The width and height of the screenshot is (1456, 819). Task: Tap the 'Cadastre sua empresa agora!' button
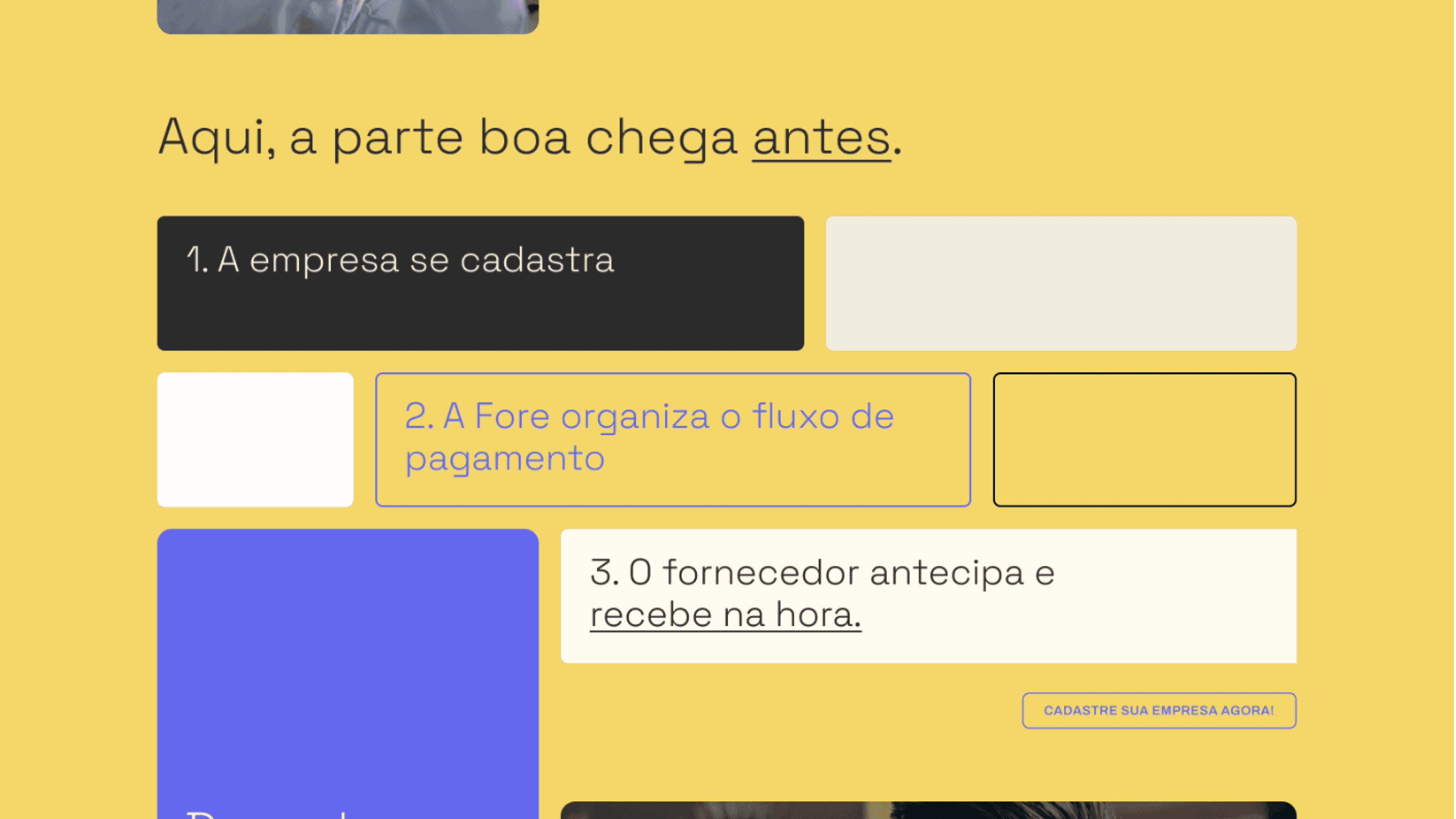click(1159, 710)
